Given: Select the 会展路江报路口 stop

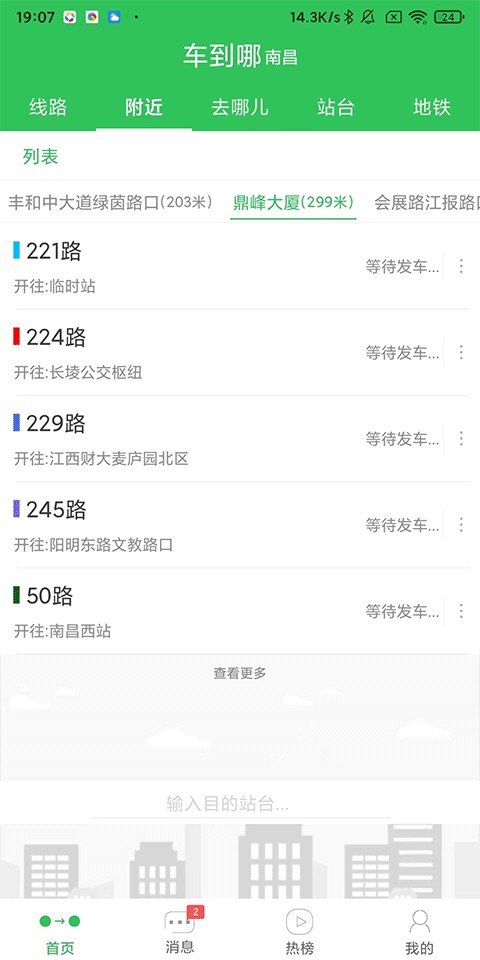Looking at the screenshot, I should (x=427, y=202).
